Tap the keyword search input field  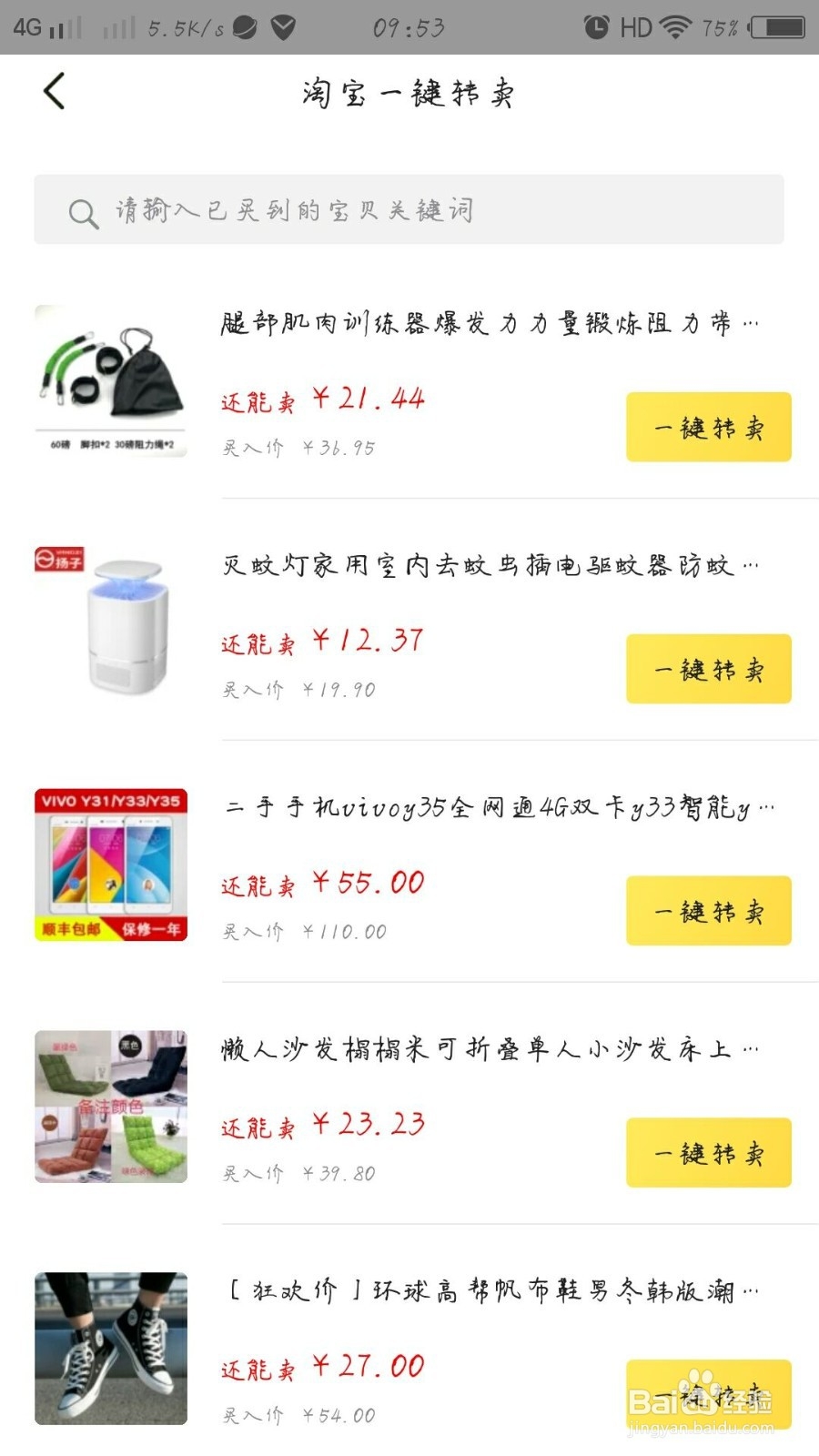(409, 211)
